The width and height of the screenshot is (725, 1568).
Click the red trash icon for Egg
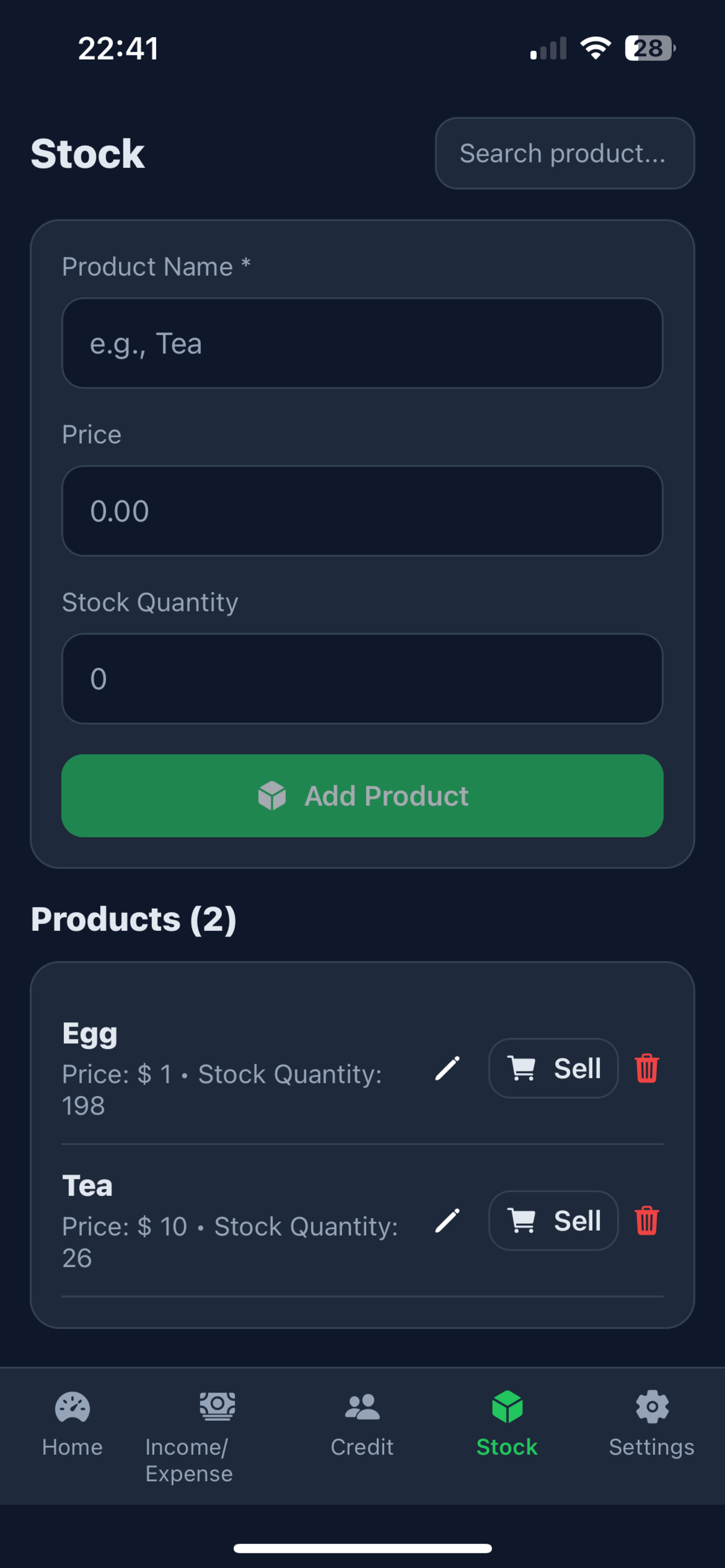647,1068
